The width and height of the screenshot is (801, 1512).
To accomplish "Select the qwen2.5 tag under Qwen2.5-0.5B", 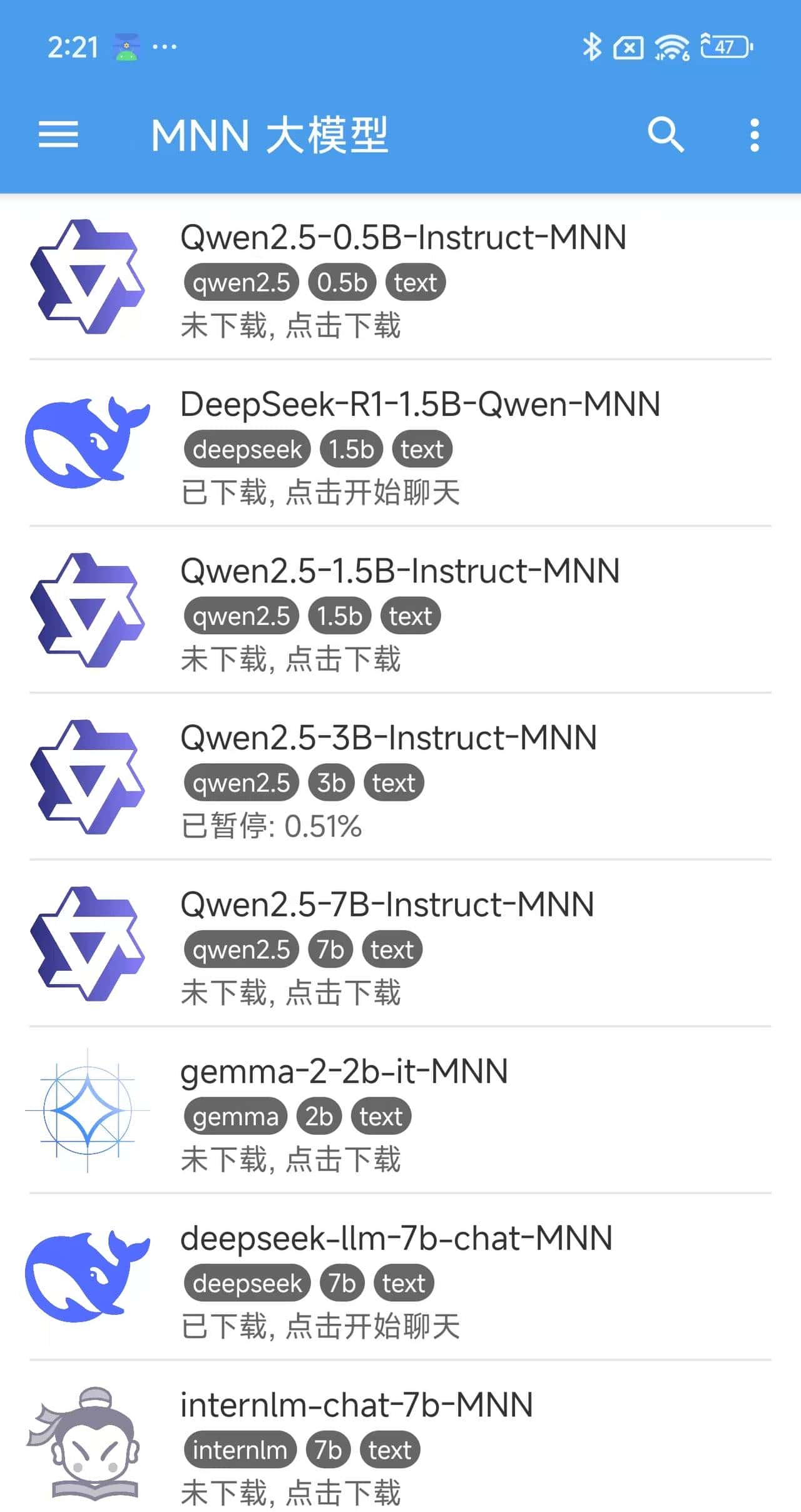I will [x=240, y=282].
